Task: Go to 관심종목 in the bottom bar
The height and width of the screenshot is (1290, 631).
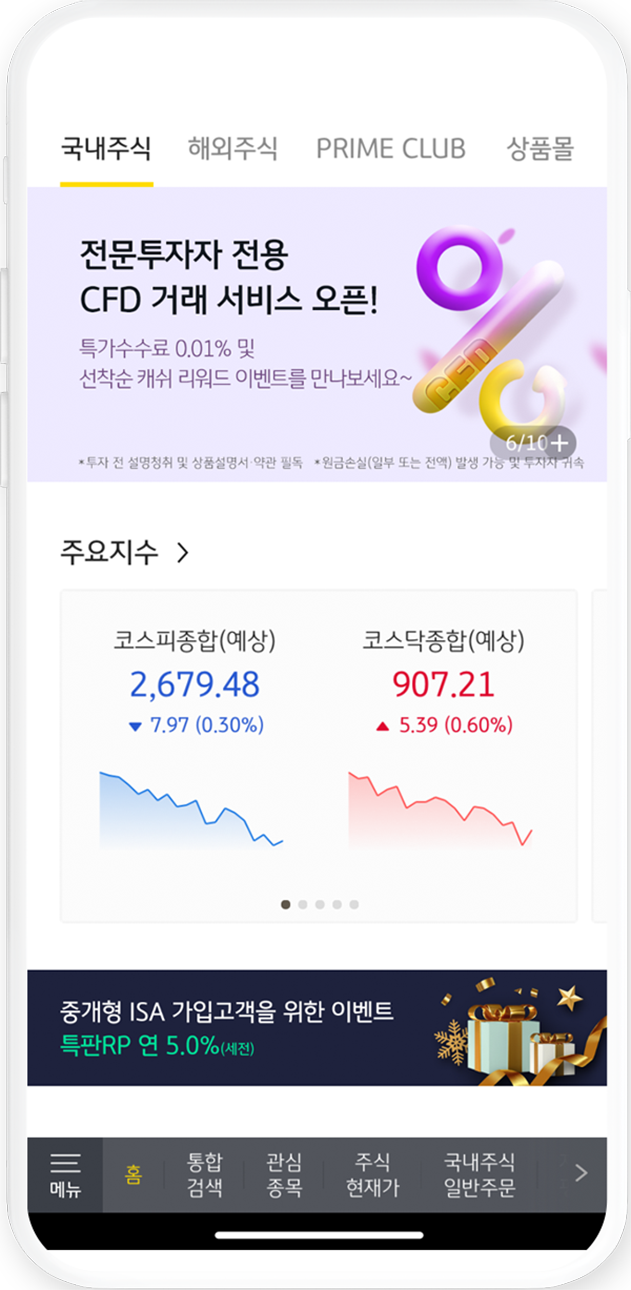Action: [284, 1175]
